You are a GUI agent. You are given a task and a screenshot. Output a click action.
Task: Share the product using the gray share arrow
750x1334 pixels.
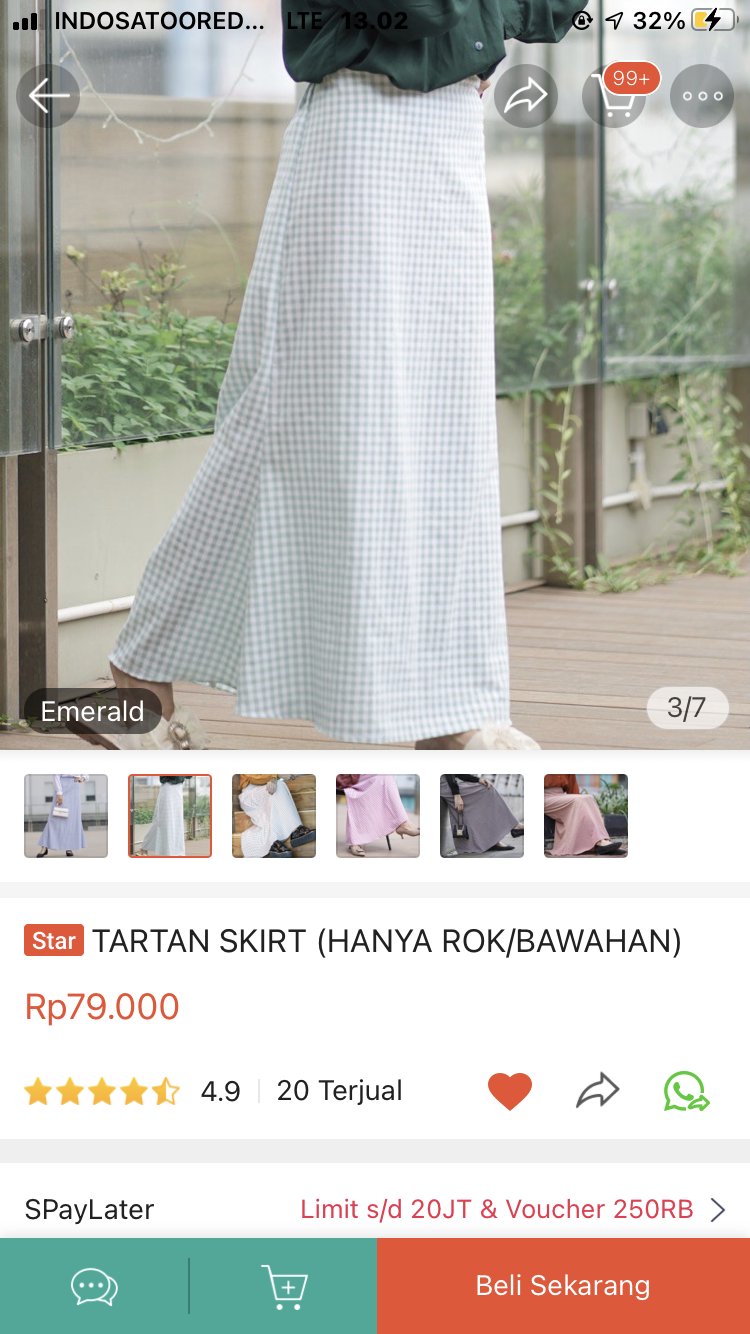tap(597, 1090)
